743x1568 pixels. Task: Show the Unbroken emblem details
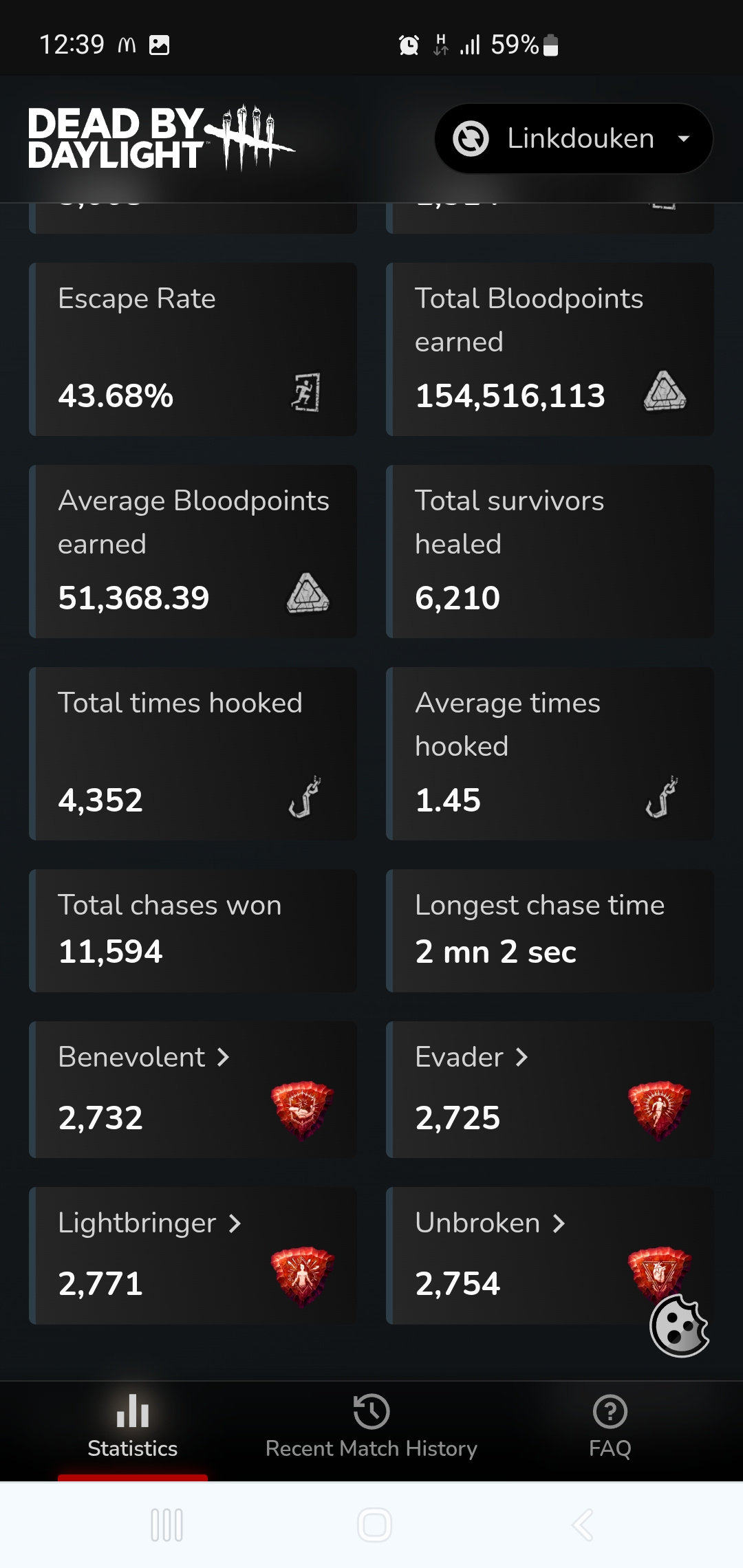[490, 1223]
